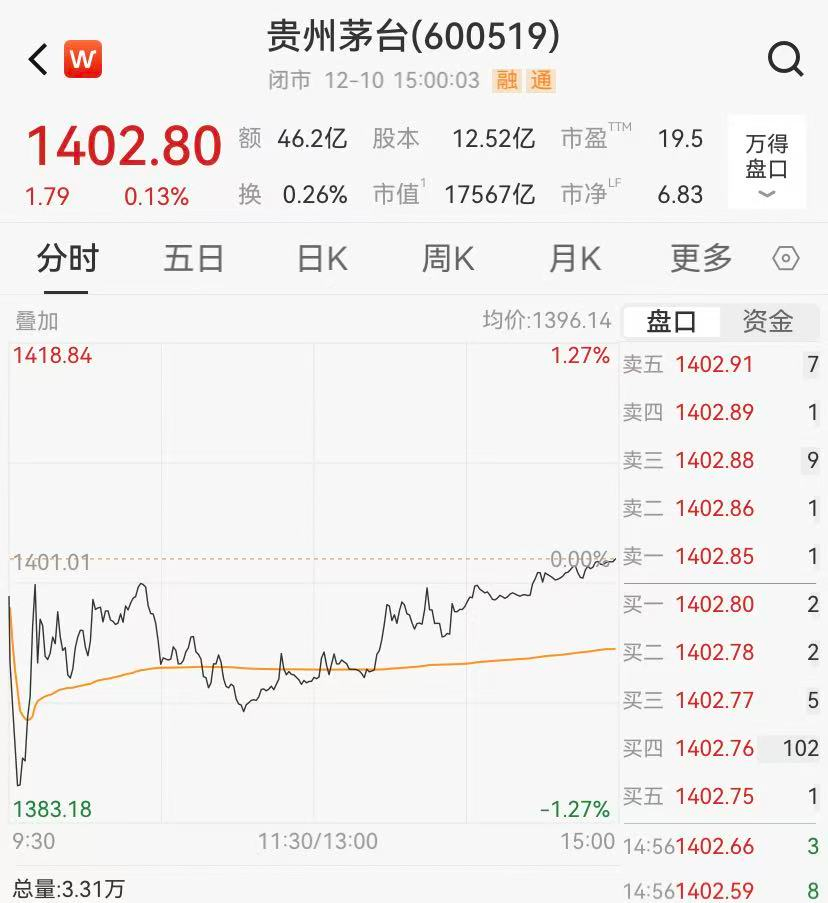
Task: Go back using the arrow icon
Action: (38, 59)
